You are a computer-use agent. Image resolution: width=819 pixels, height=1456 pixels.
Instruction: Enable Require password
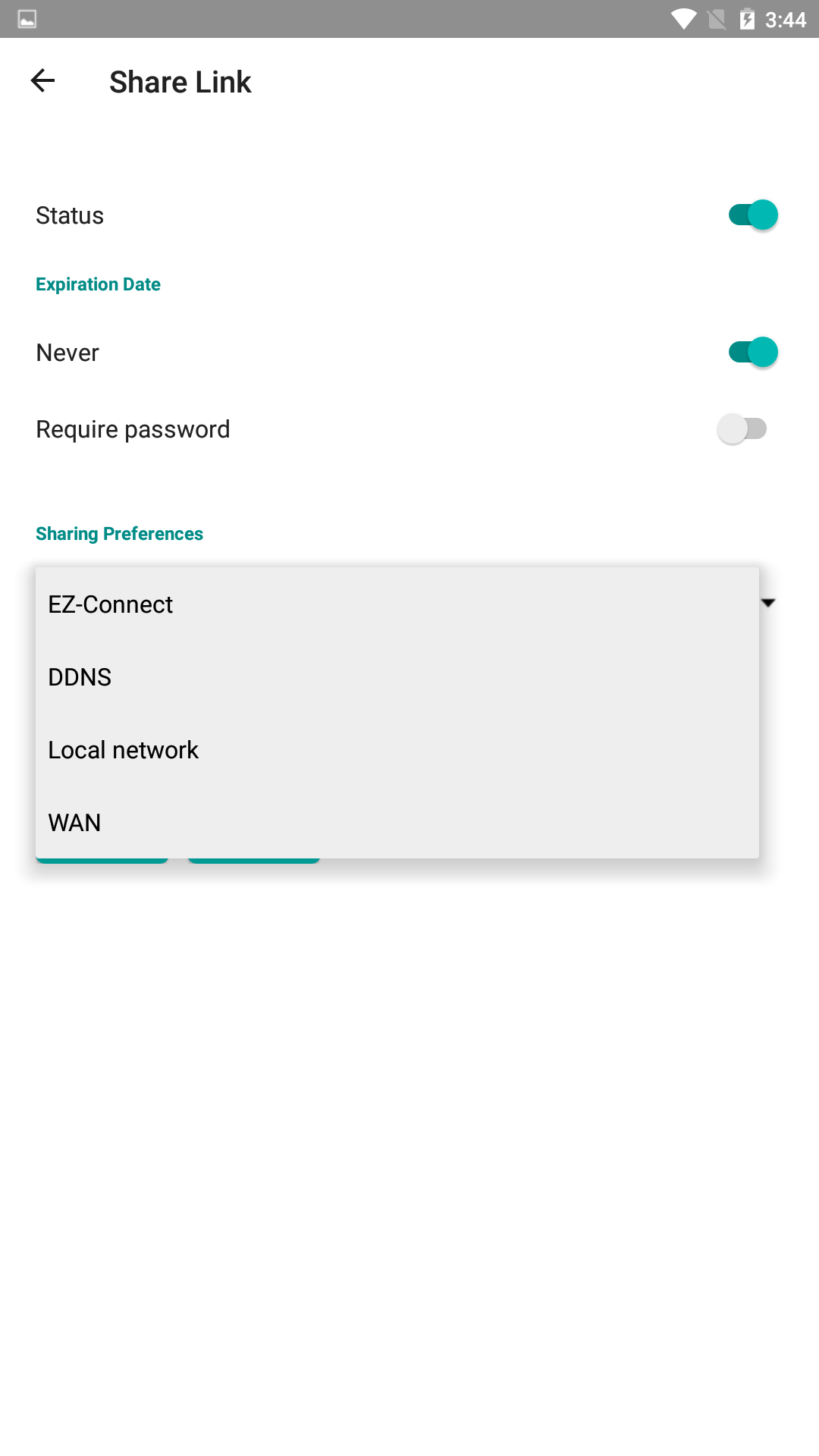pyautogui.click(x=742, y=428)
